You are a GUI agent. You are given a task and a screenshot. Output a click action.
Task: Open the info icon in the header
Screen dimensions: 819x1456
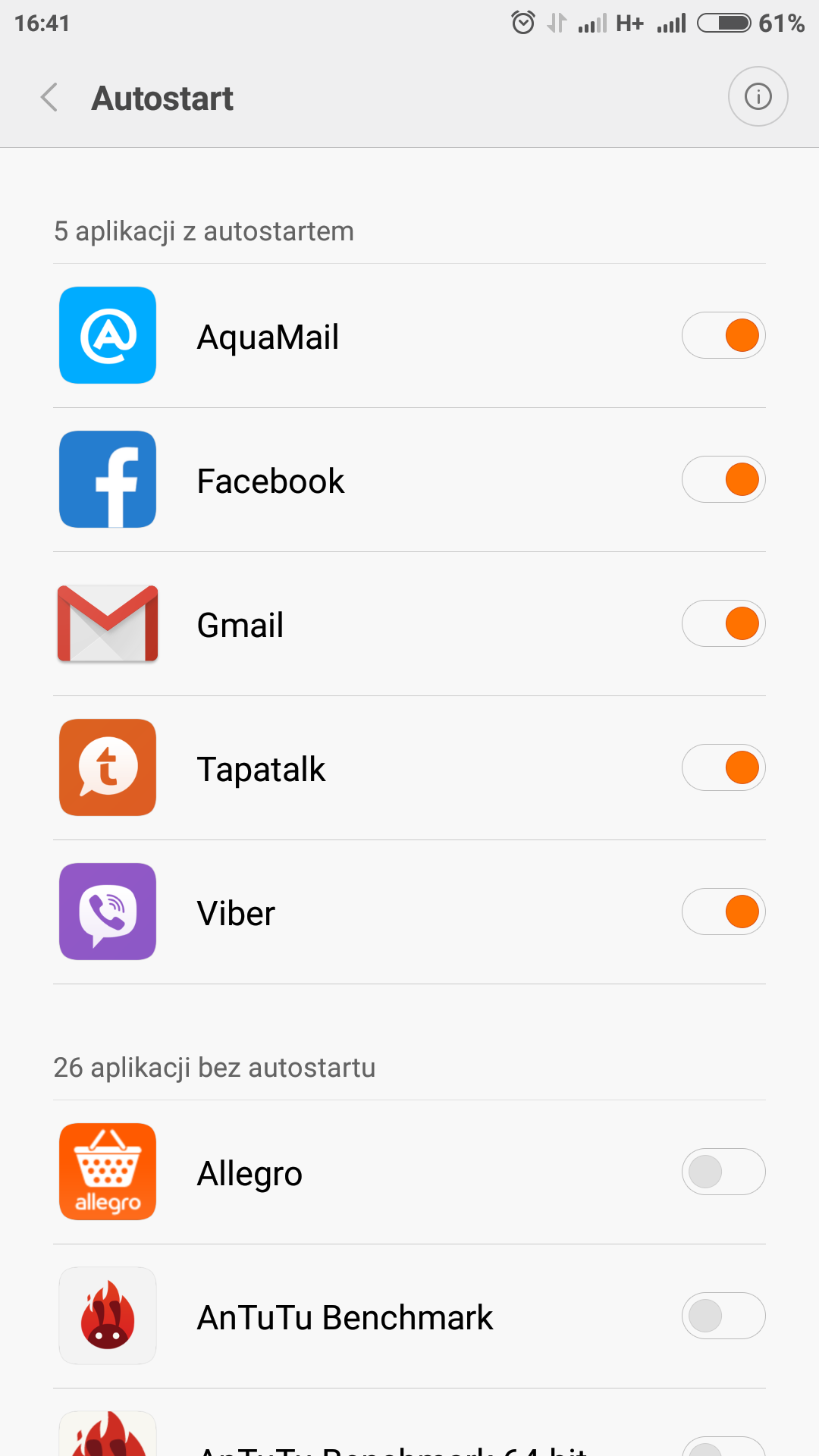(758, 97)
